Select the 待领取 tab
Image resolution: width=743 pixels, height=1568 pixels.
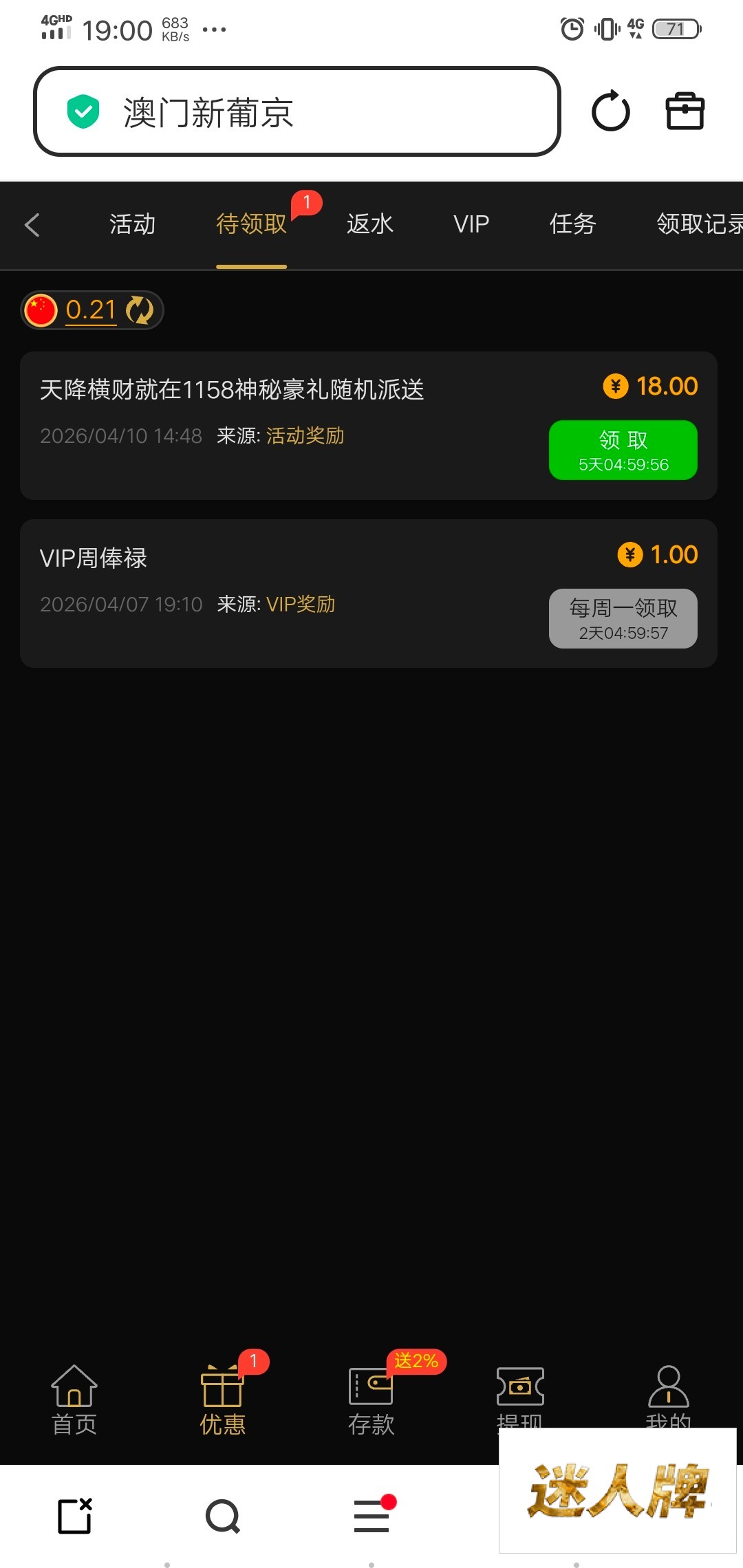[x=251, y=224]
